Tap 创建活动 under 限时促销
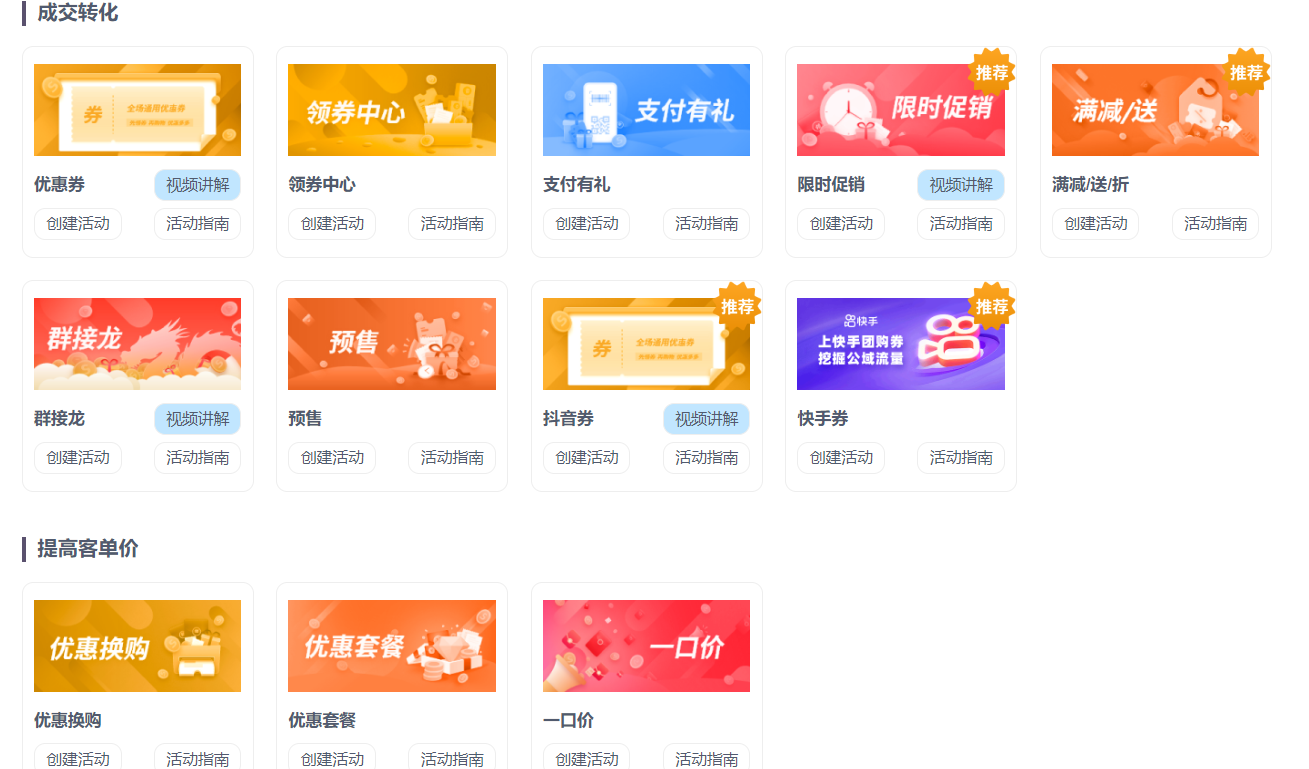The height and width of the screenshot is (769, 1309). (841, 224)
